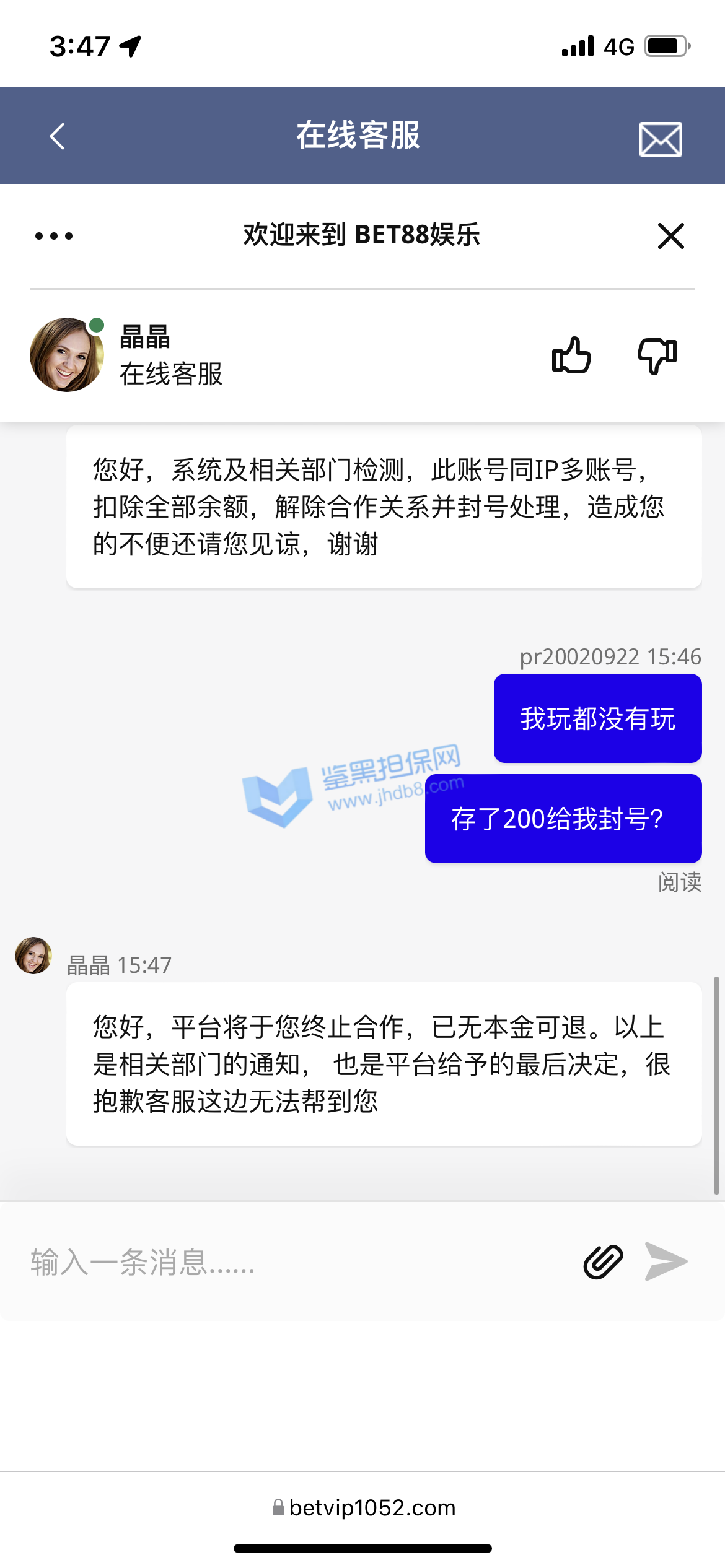Close the BET88 chat window

point(670,236)
